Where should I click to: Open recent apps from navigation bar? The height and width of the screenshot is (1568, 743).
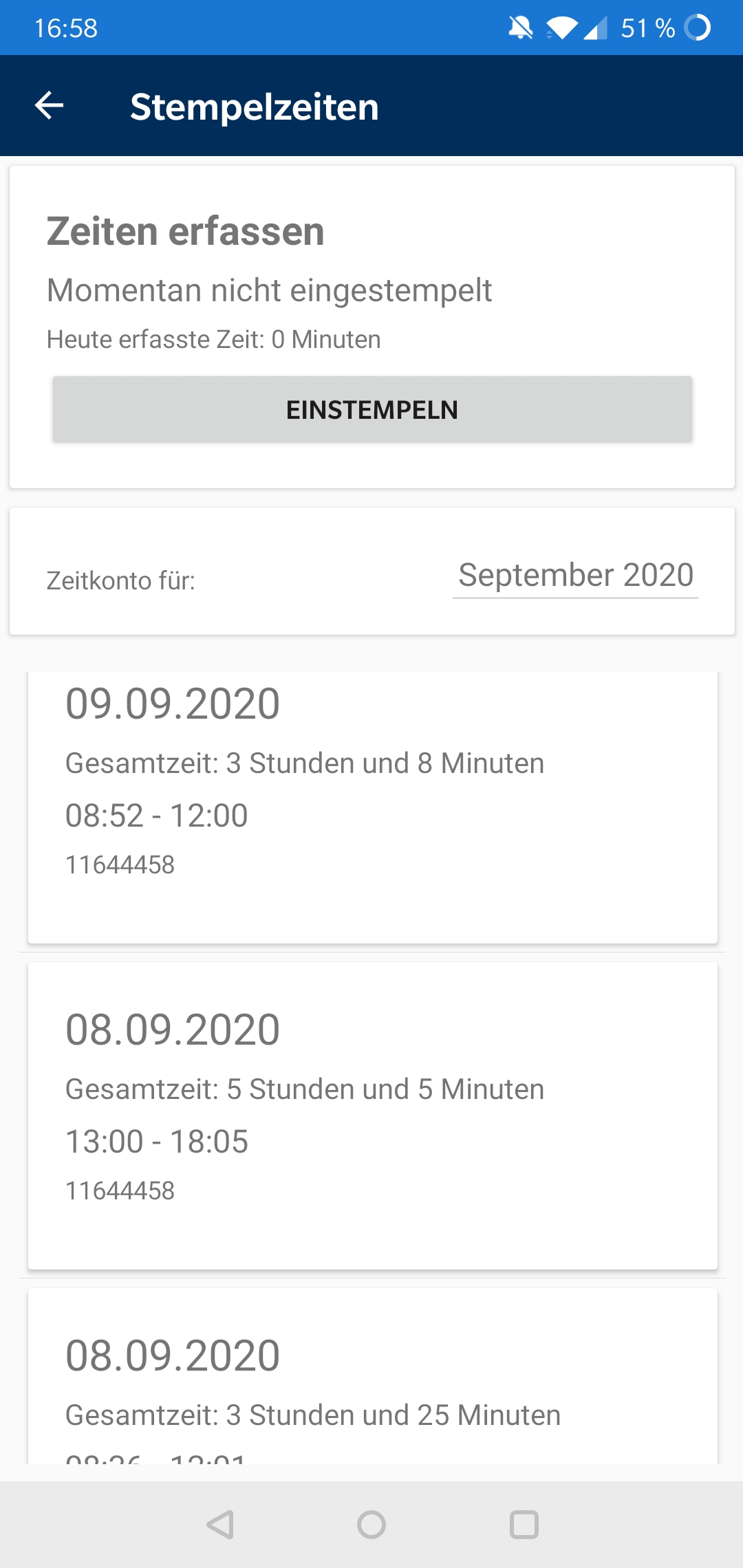524,1525
